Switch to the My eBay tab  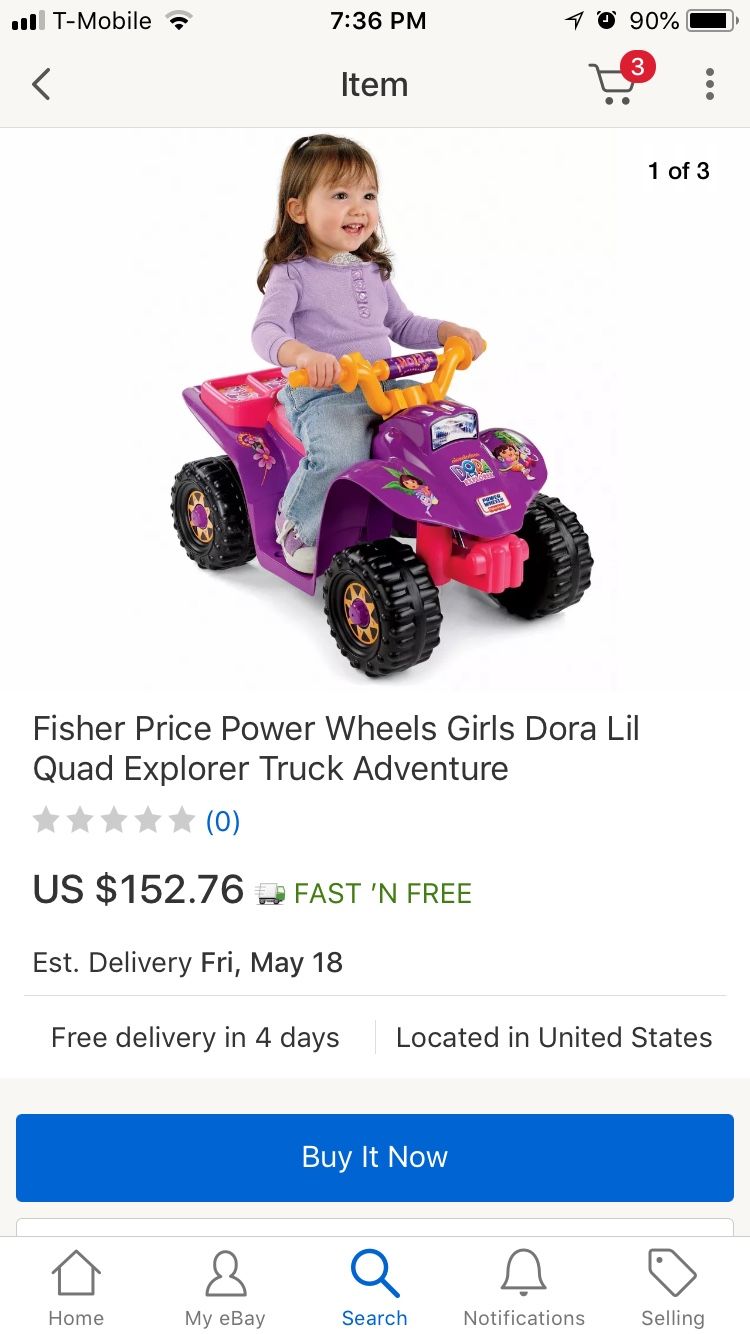(225, 1288)
